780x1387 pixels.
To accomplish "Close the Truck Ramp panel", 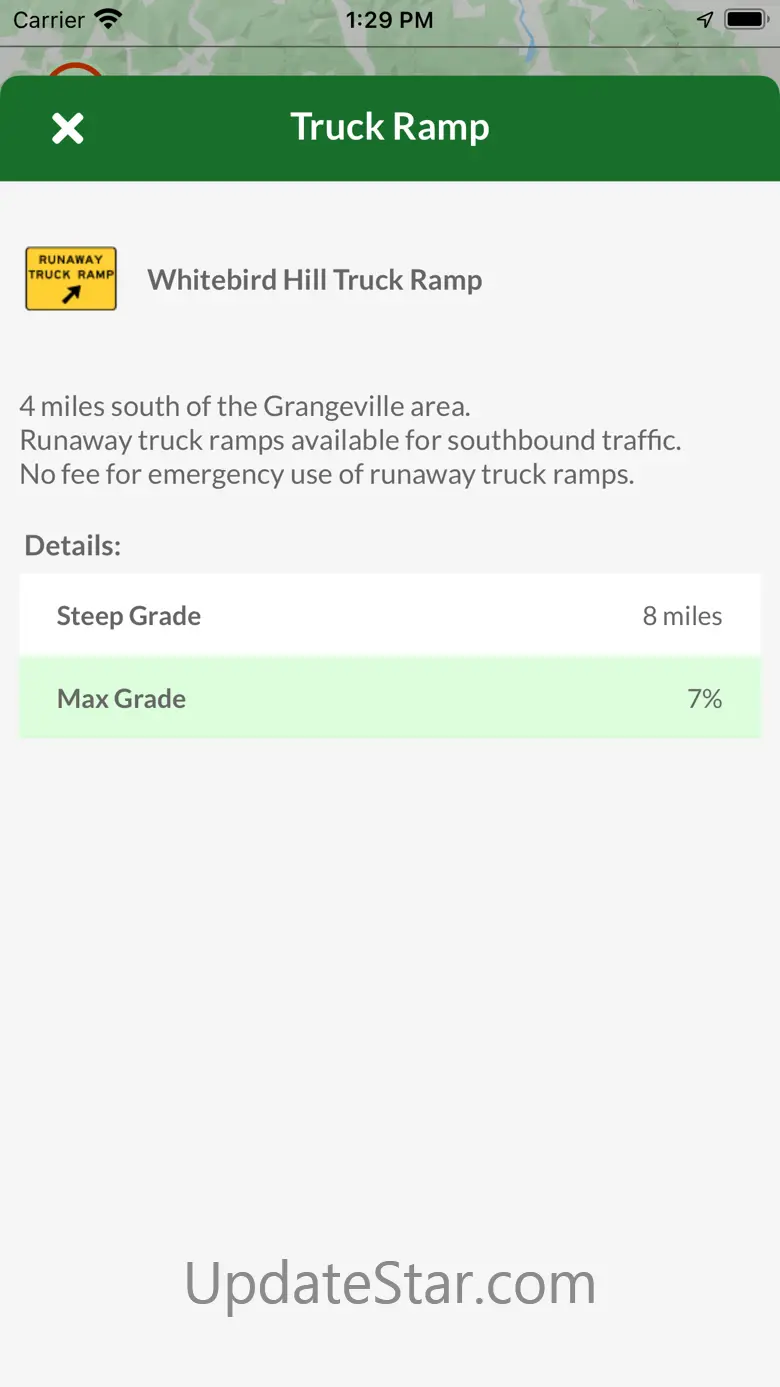I will point(68,128).
